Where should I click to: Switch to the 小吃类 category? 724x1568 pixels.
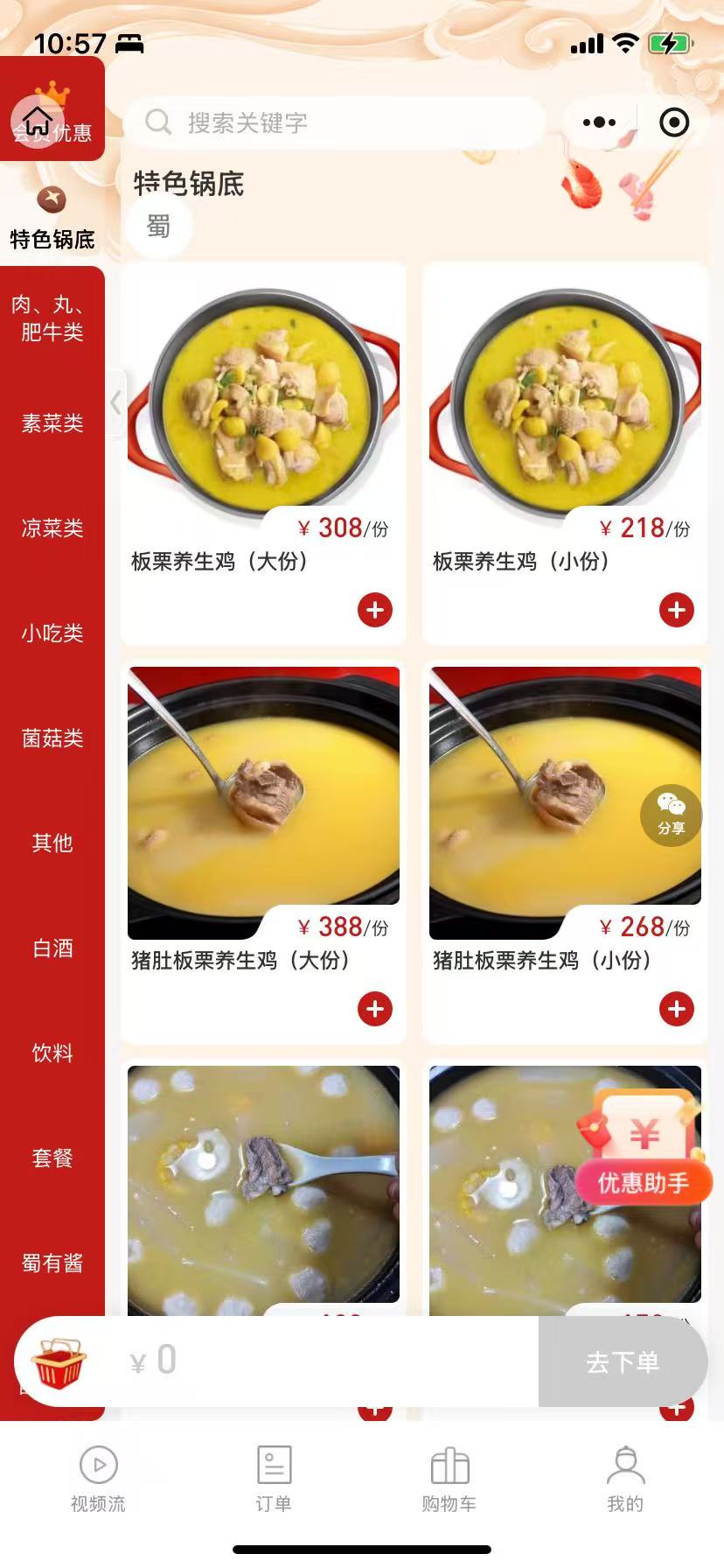(x=52, y=633)
